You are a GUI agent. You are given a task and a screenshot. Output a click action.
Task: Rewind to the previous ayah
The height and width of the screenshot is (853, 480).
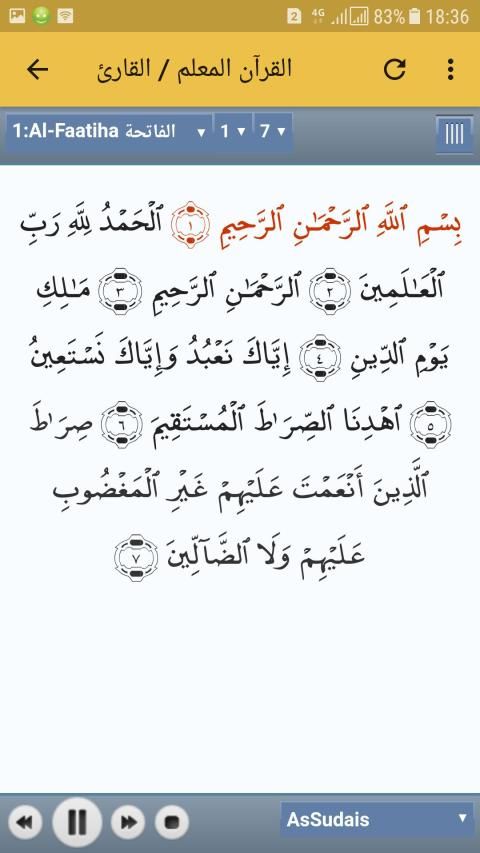click(x=25, y=821)
